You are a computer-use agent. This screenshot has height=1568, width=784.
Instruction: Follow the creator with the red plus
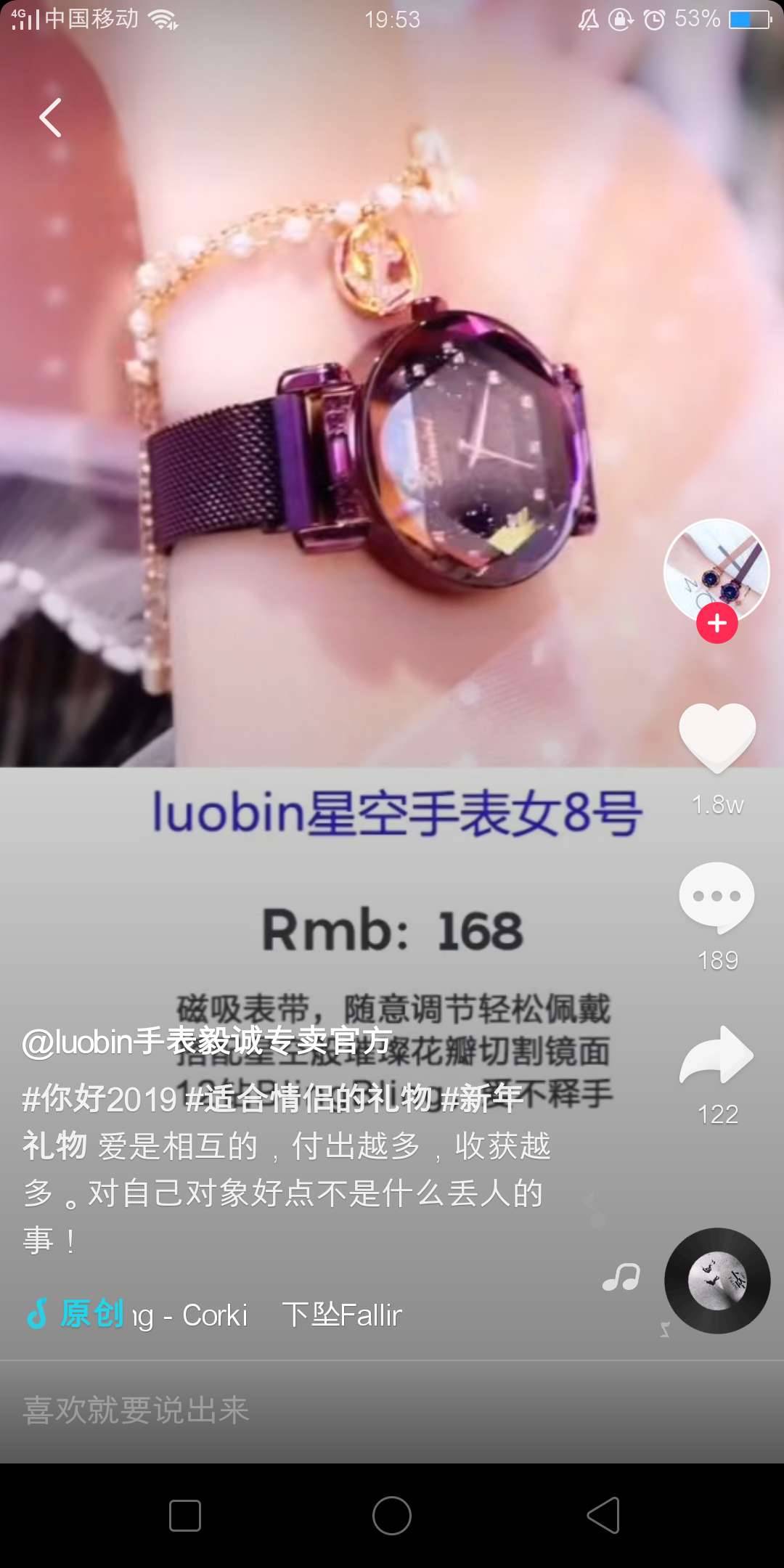(x=717, y=624)
